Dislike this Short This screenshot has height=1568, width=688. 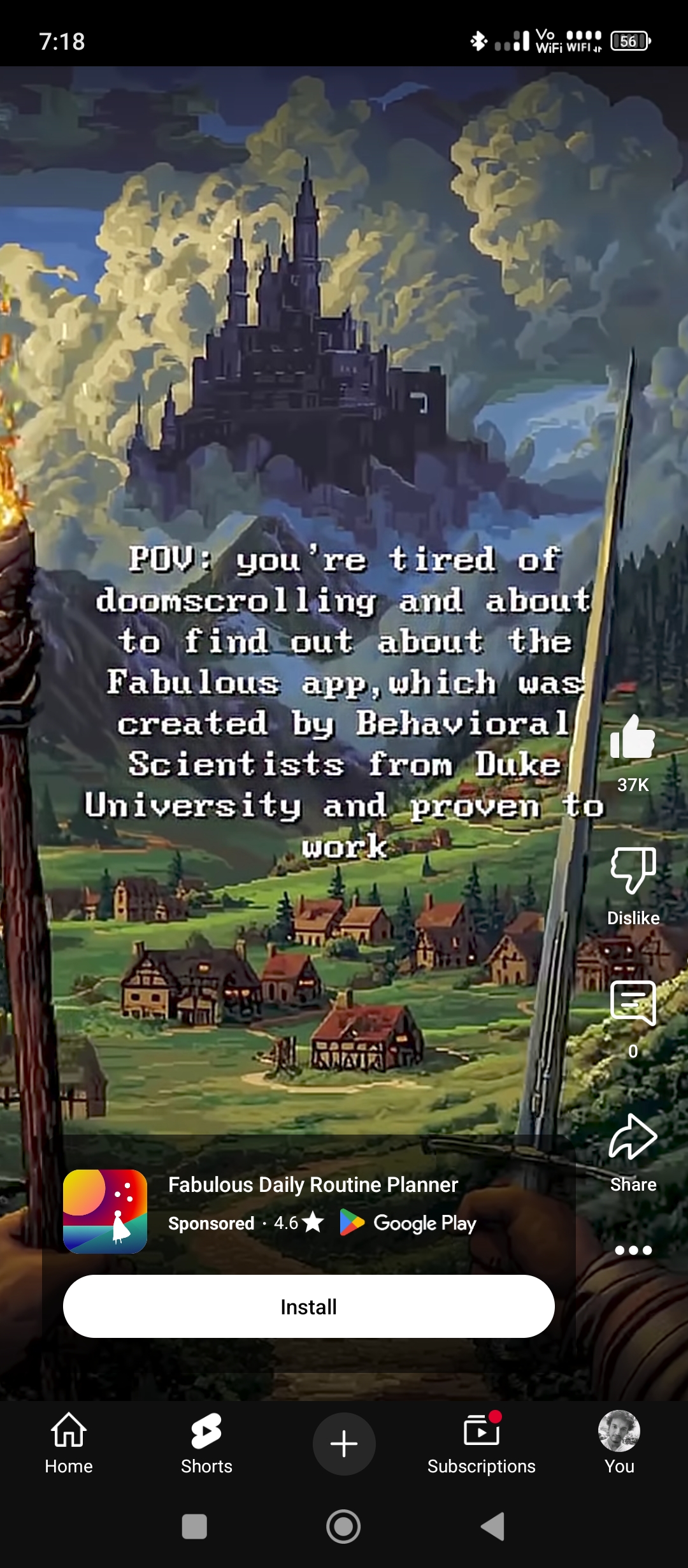pyautogui.click(x=633, y=871)
